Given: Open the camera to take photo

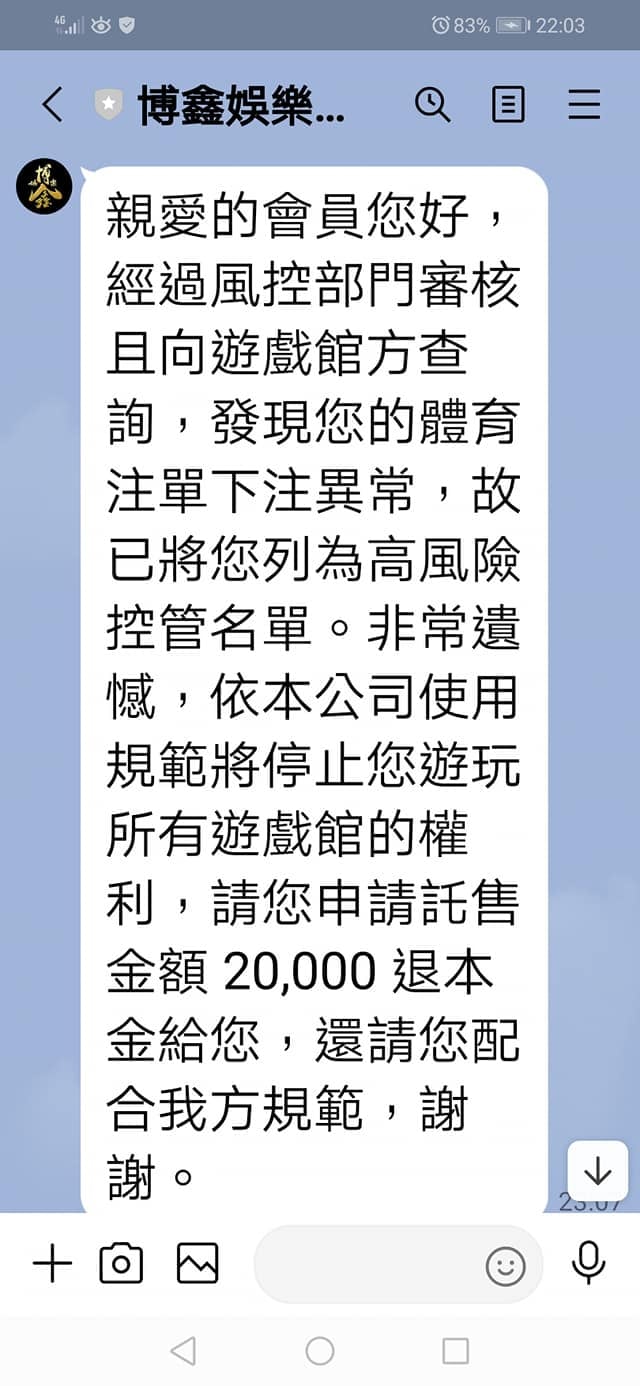Looking at the screenshot, I should pyautogui.click(x=121, y=1264).
